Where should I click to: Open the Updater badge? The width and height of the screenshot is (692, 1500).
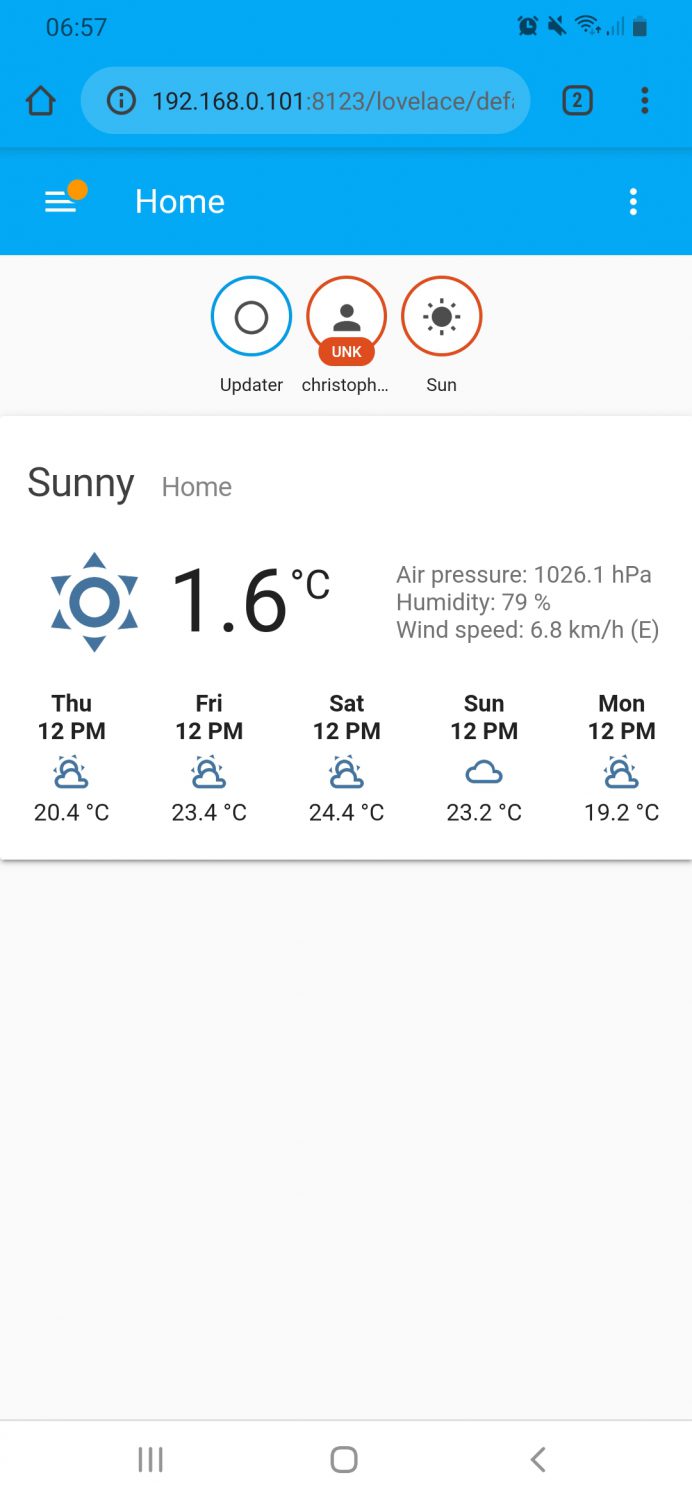251,318
